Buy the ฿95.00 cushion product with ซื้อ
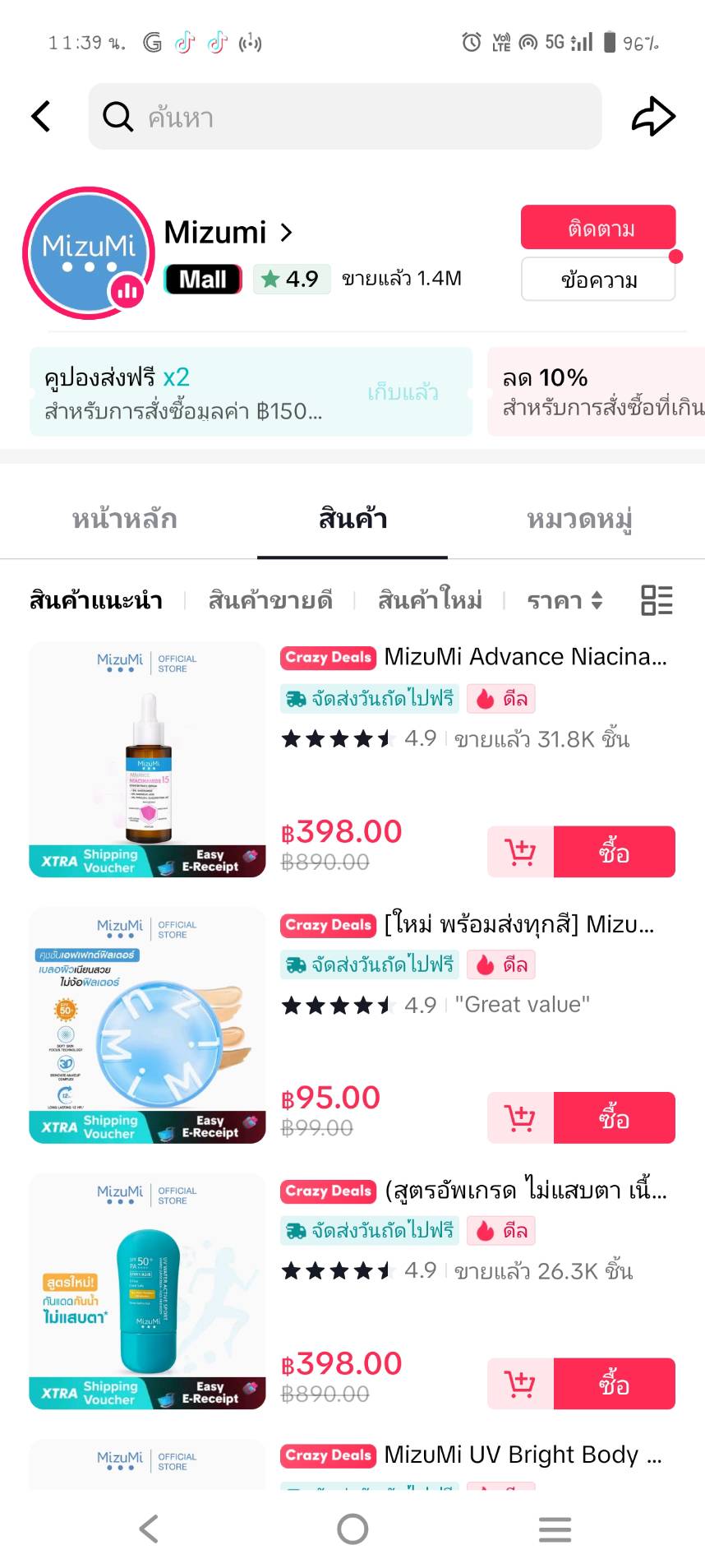The width and height of the screenshot is (705, 1568). pyautogui.click(x=614, y=1118)
